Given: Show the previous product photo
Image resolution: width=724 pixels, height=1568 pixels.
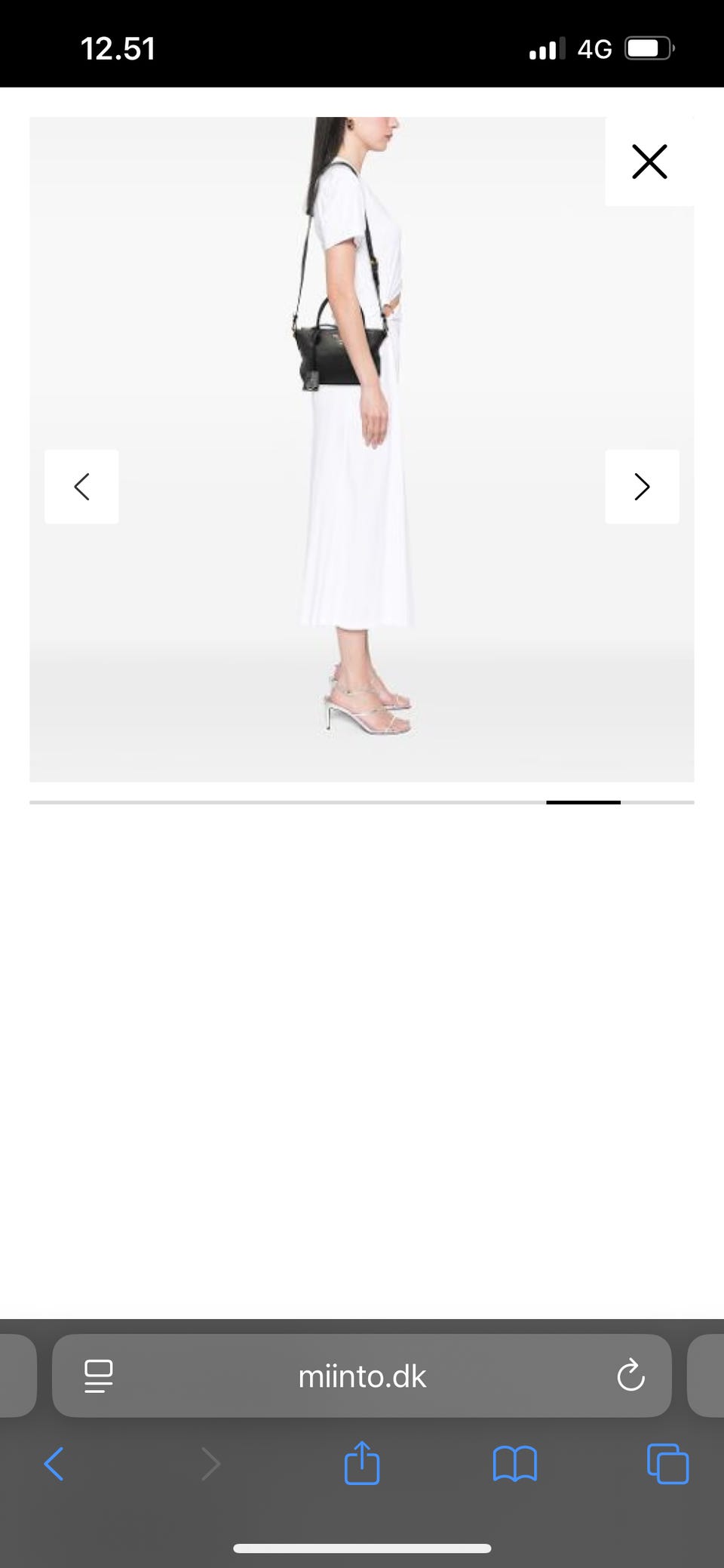Looking at the screenshot, I should 81,487.
